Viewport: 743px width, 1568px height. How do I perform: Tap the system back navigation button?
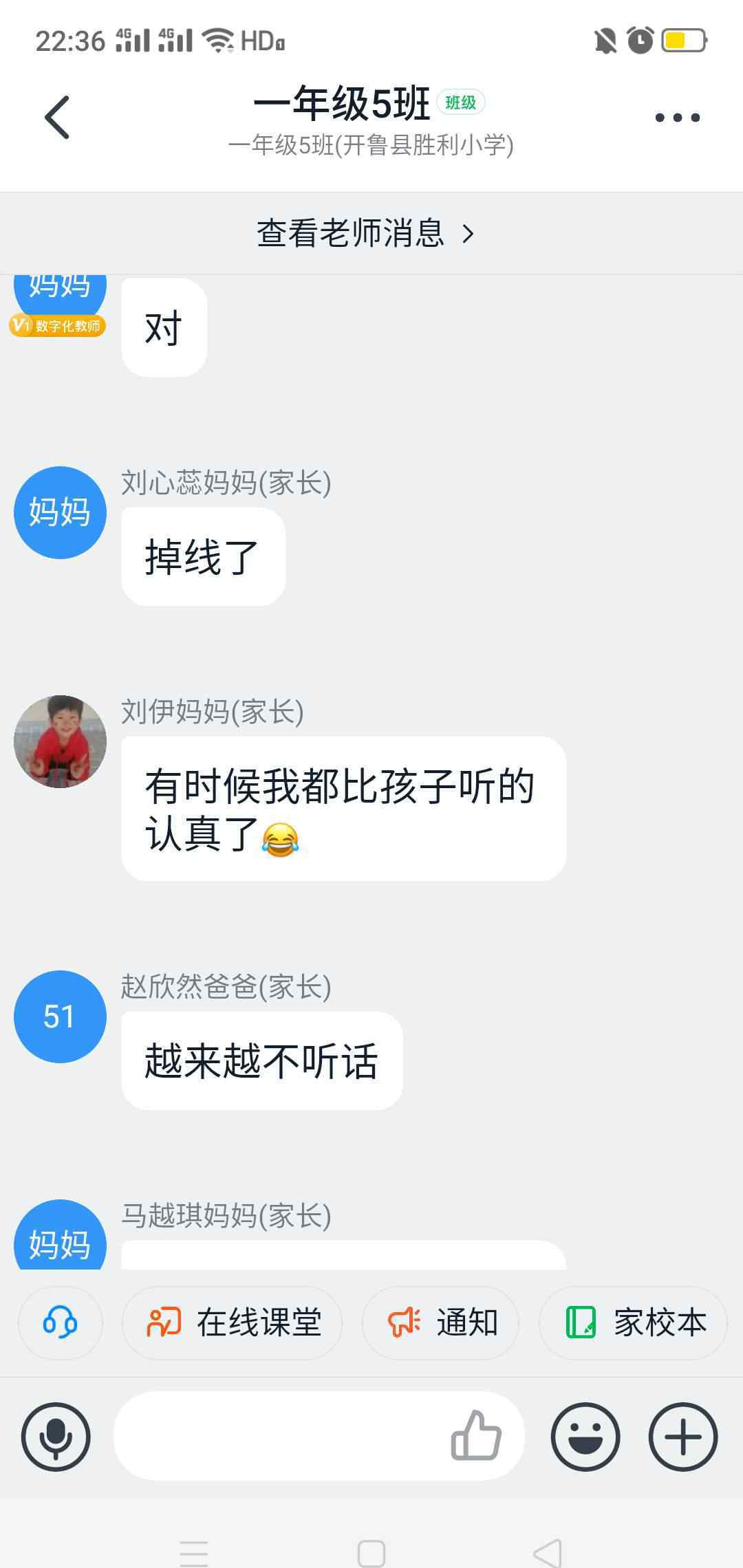coord(548,1553)
